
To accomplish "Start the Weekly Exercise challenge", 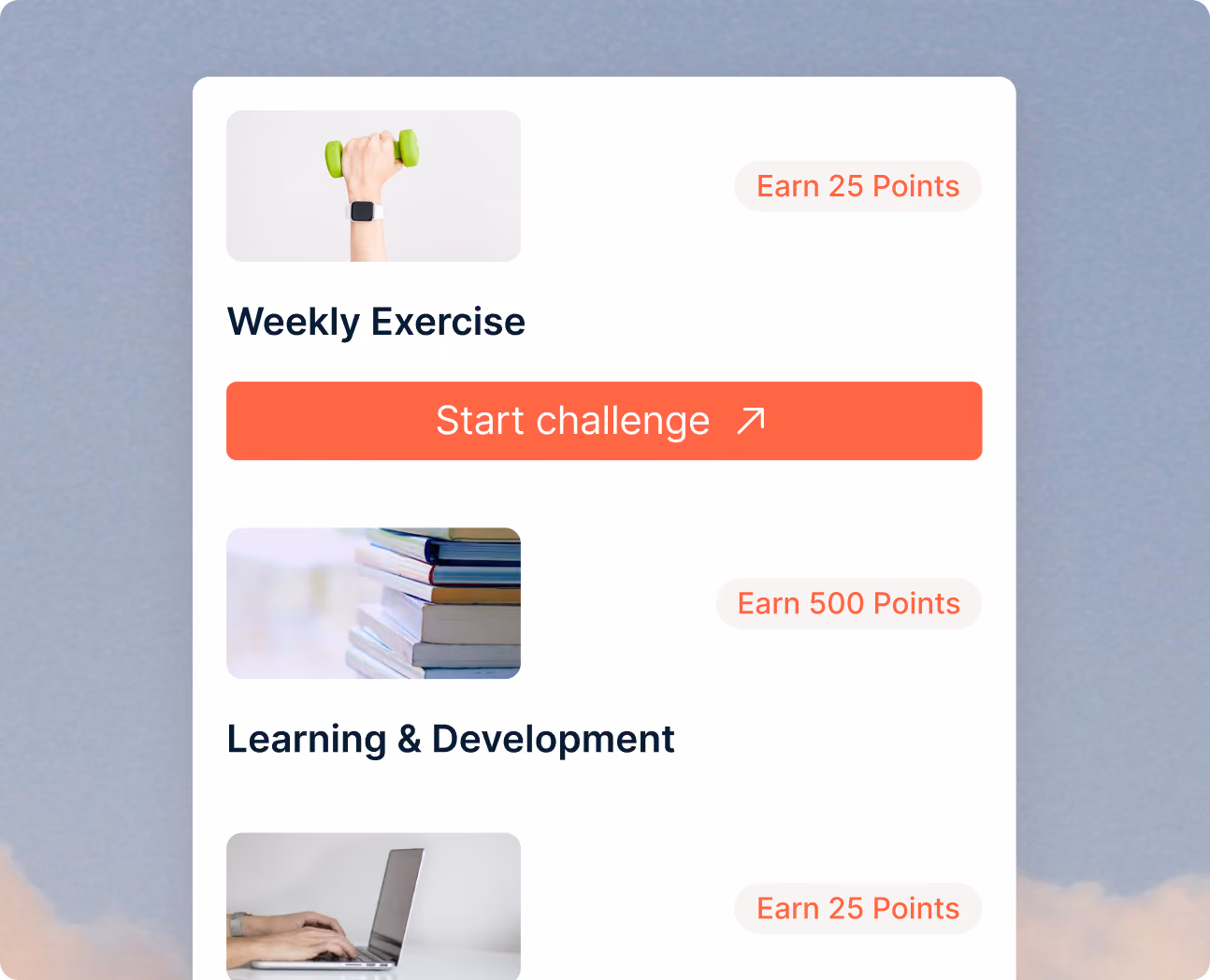I will (x=604, y=421).
